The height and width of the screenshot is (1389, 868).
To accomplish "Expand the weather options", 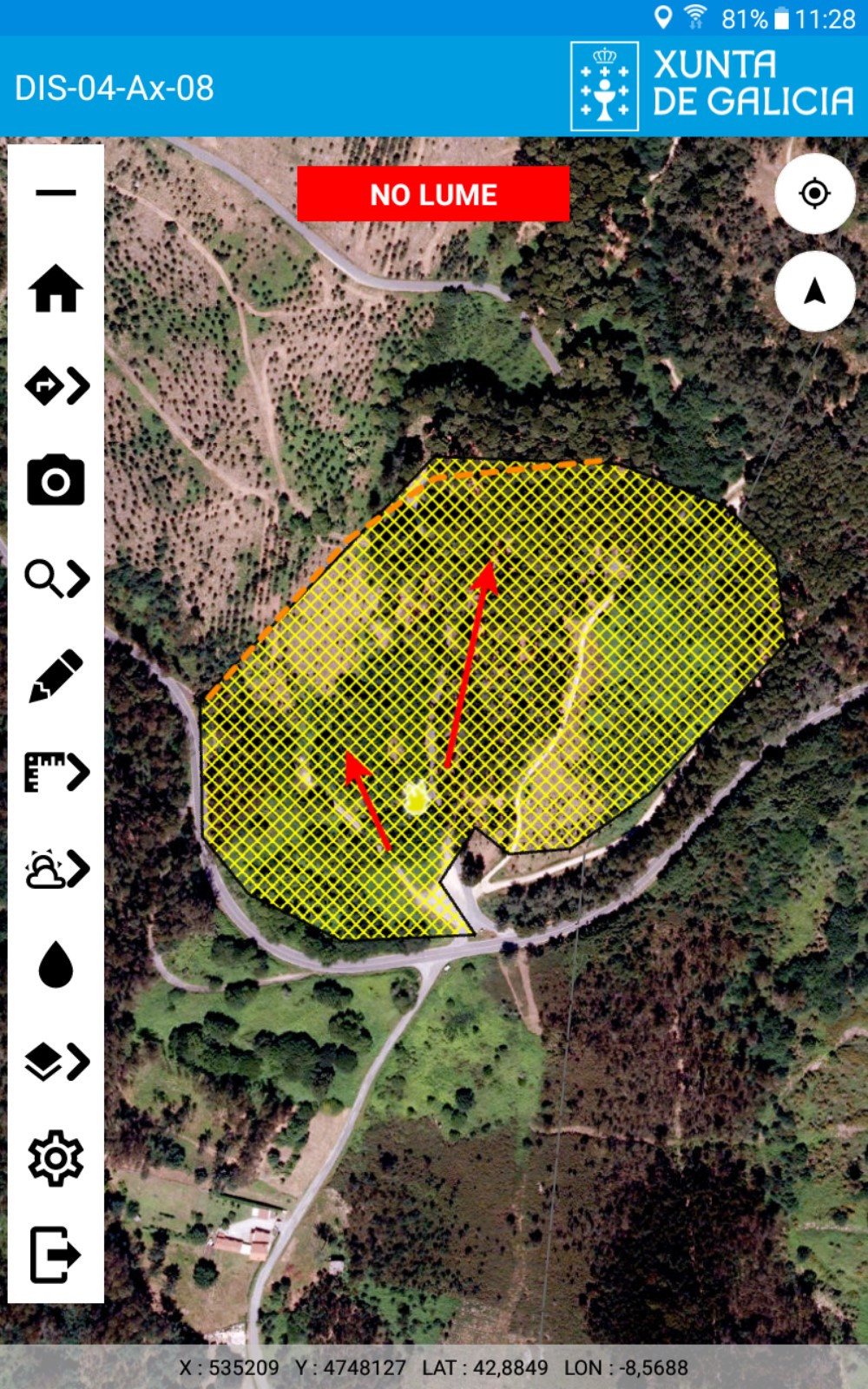I will coord(56,868).
